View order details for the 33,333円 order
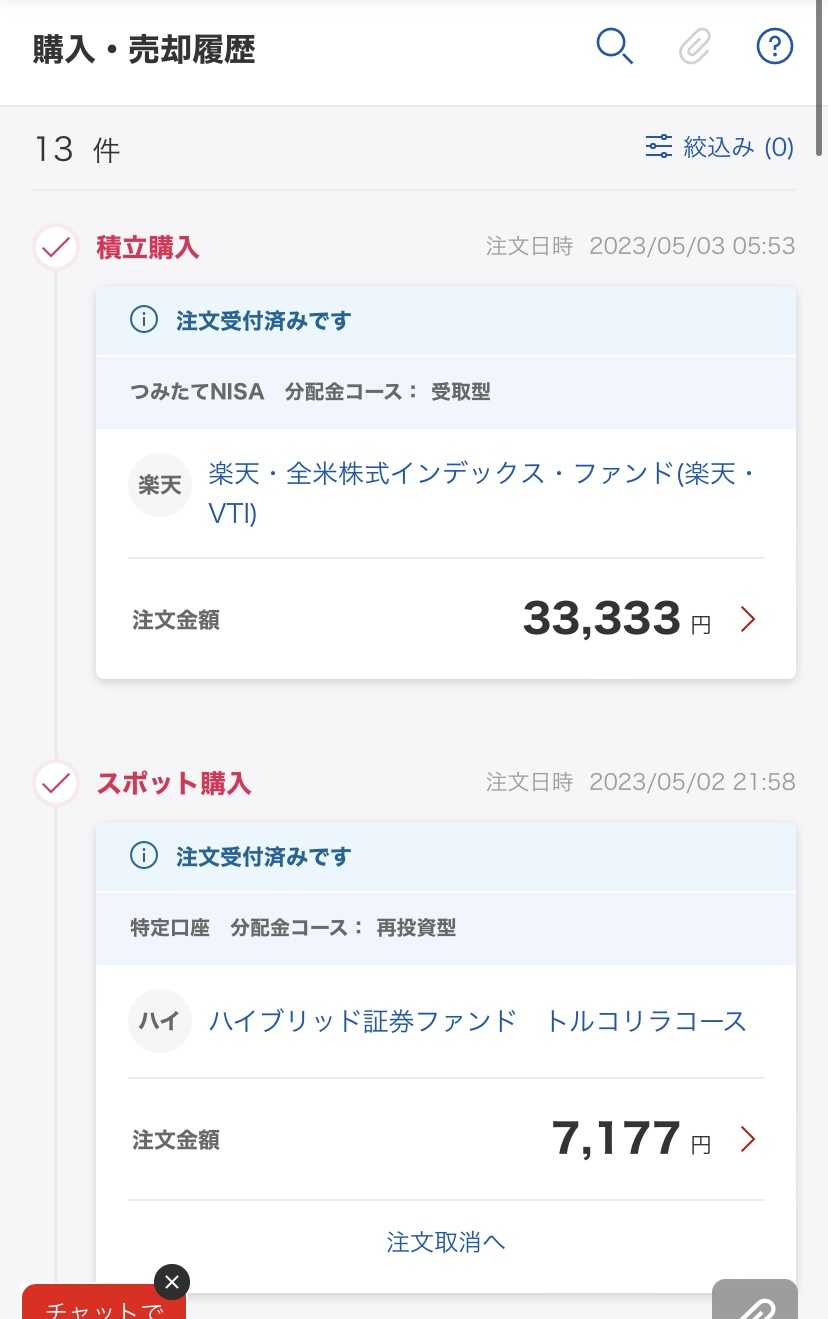This screenshot has width=828, height=1319. (747, 620)
